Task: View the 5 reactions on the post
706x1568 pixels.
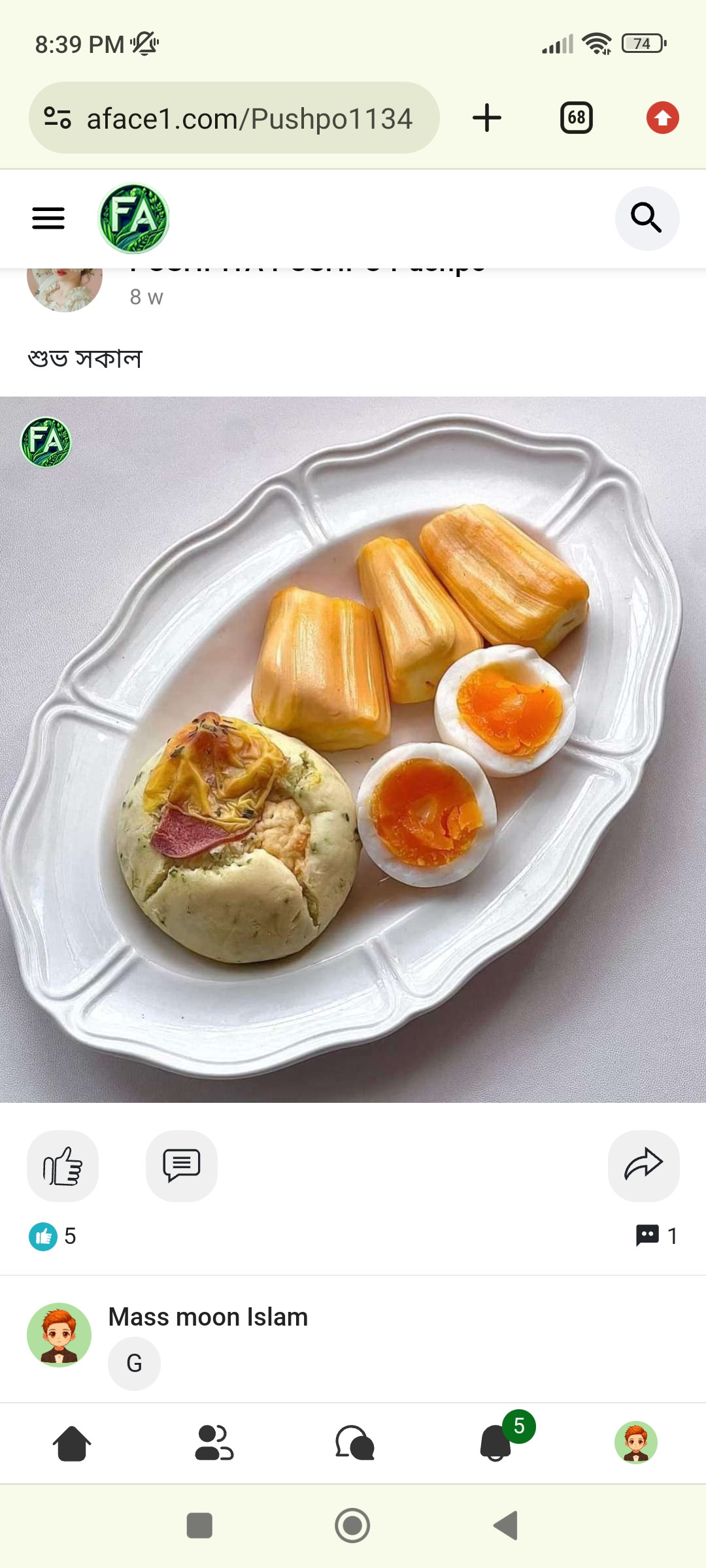Action: [x=52, y=1236]
